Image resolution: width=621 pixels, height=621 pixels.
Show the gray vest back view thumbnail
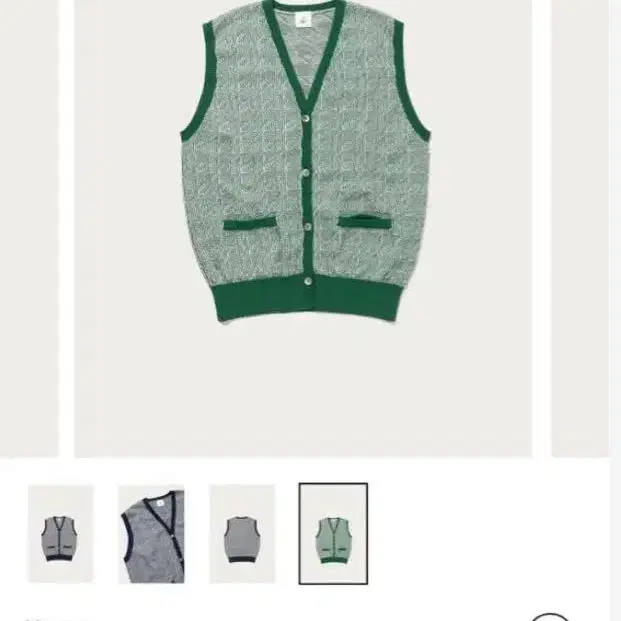click(x=242, y=534)
